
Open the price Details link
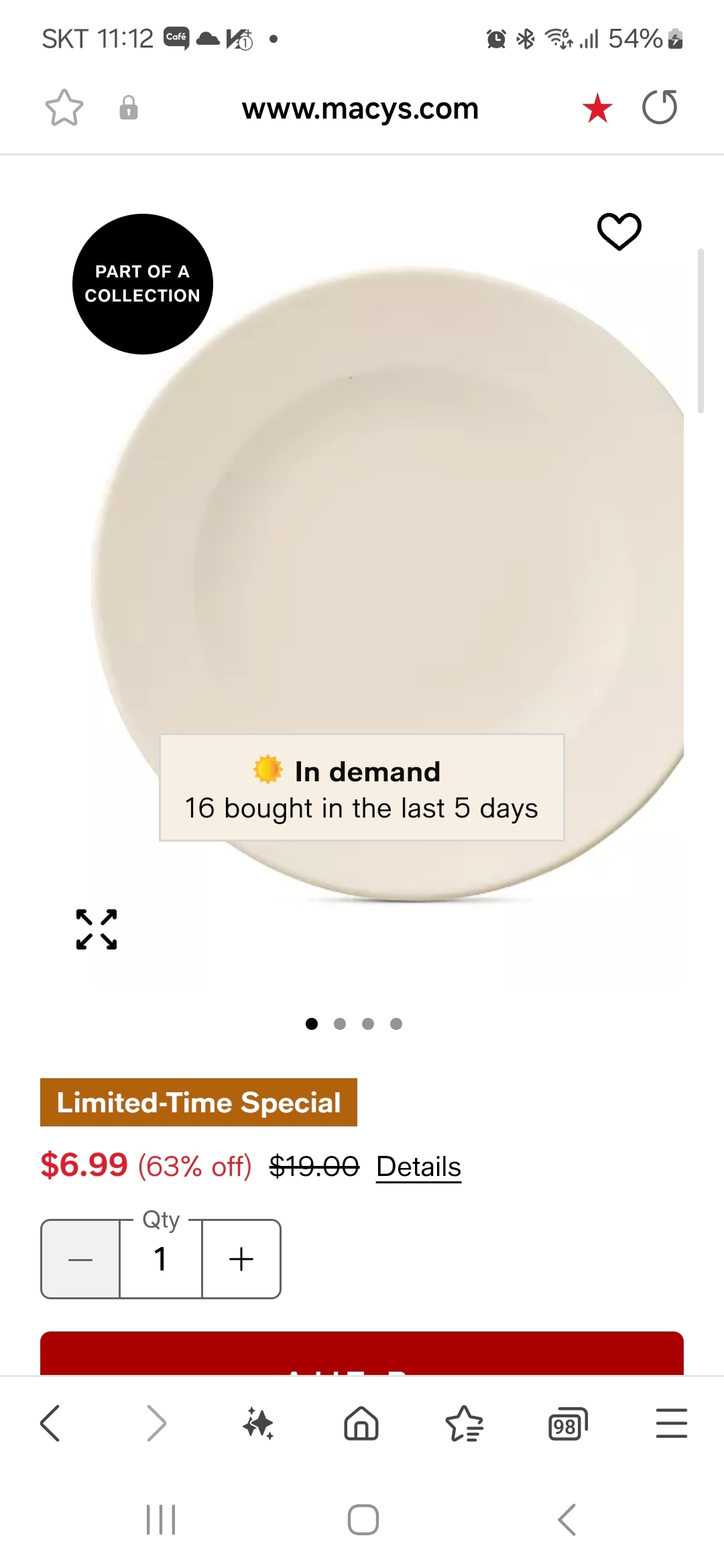[418, 1167]
